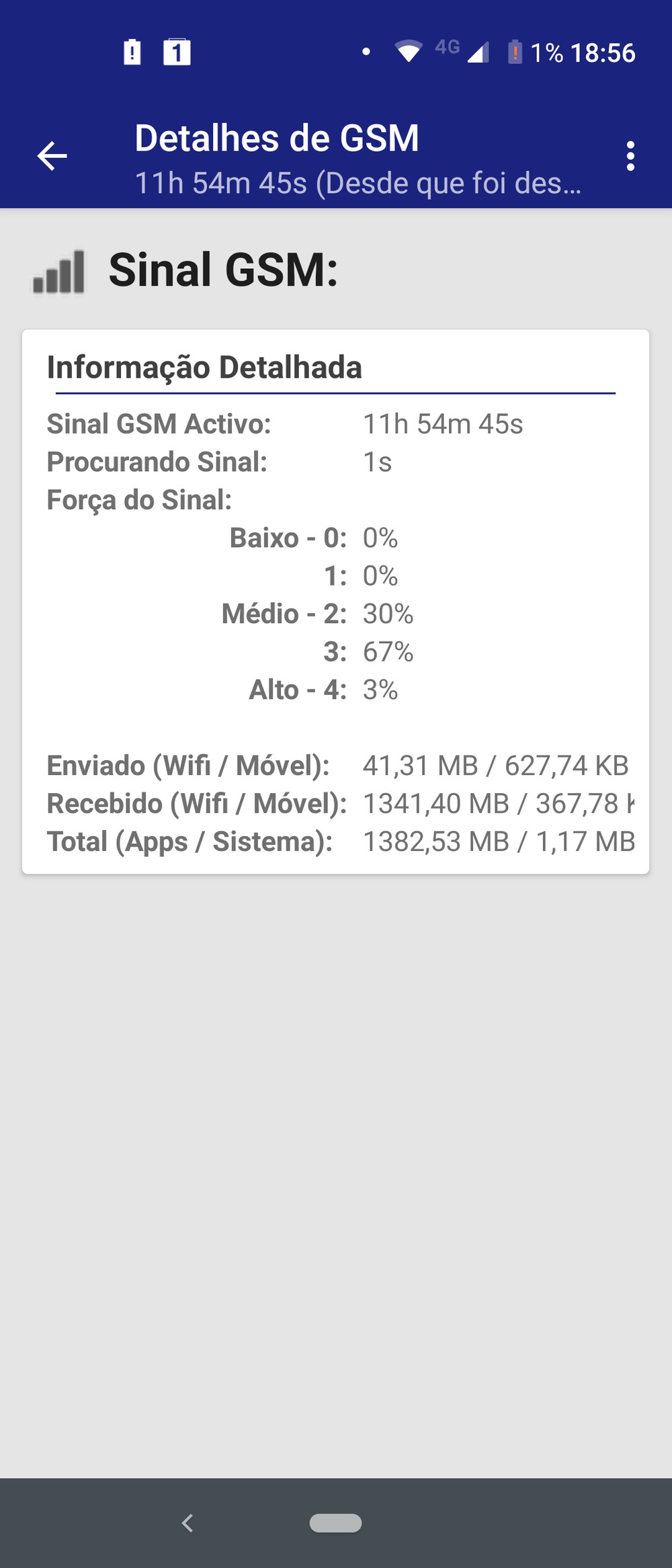
Task: Tap the system back button
Action: (187, 1522)
